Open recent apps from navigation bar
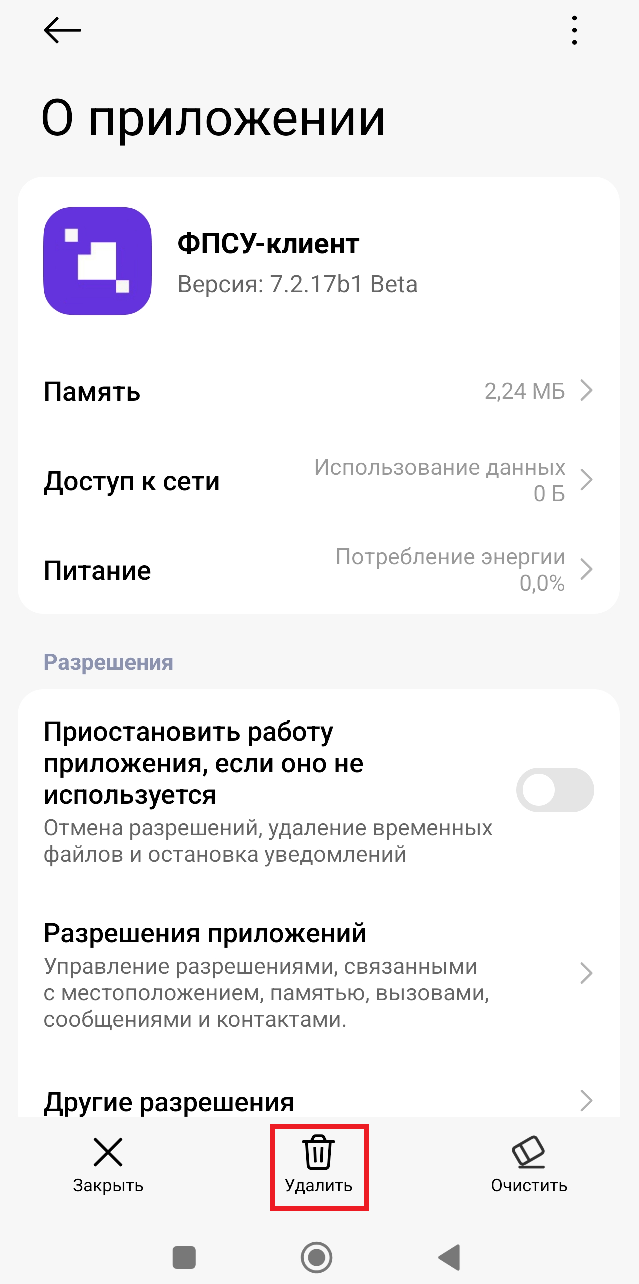 (184, 1257)
